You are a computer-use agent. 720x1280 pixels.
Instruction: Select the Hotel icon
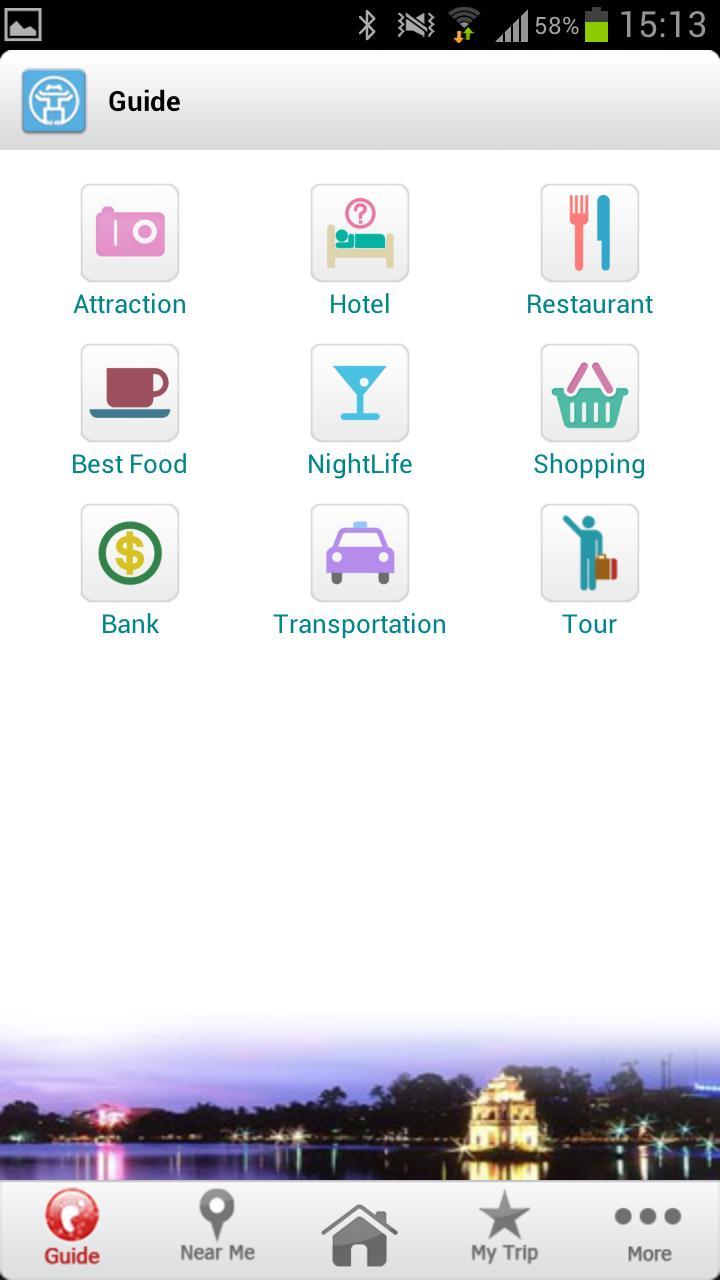click(359, 232)
